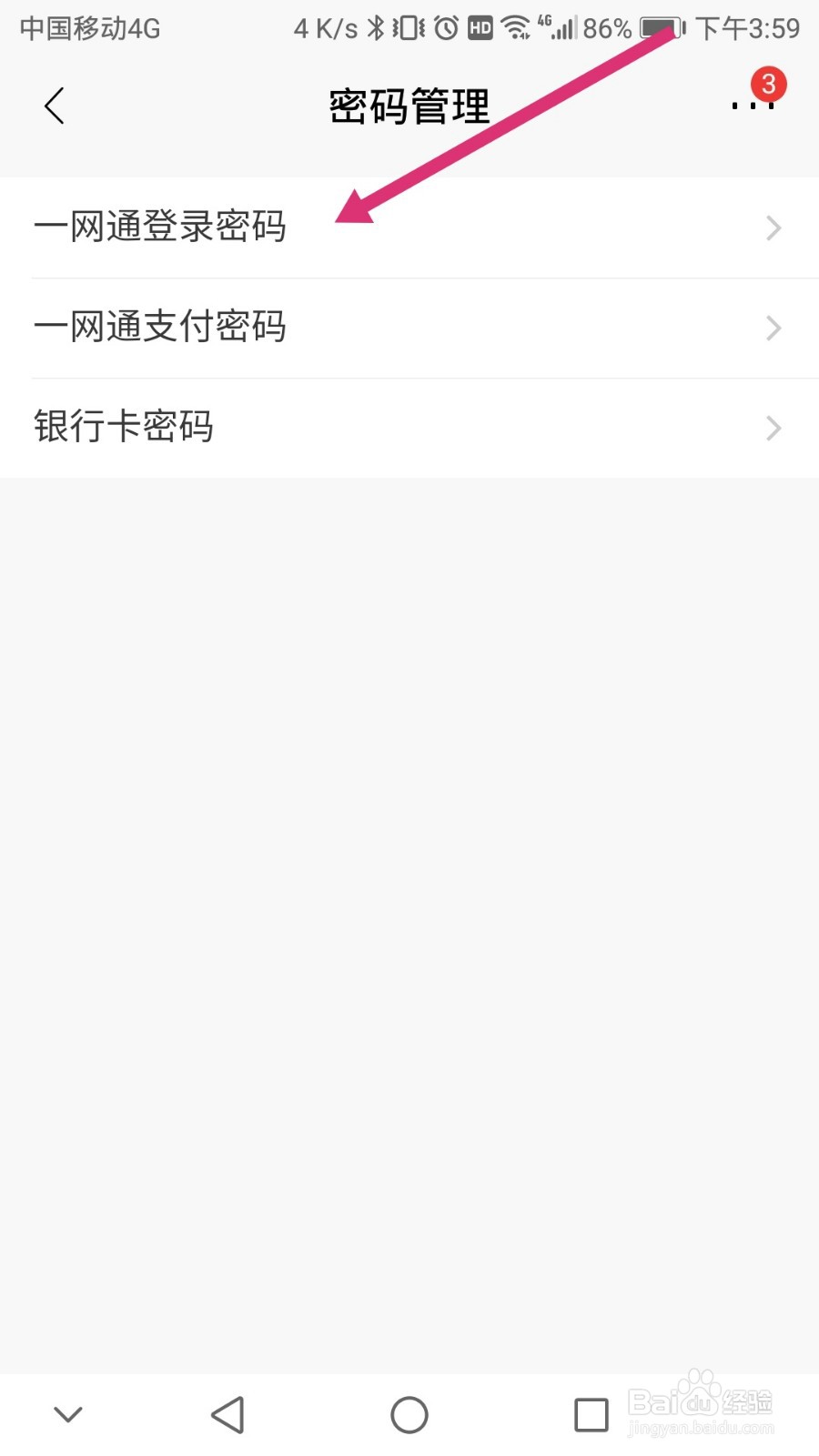
Task: Tap the Wi-Fi icon in status bar
Action: pos(517,27)
